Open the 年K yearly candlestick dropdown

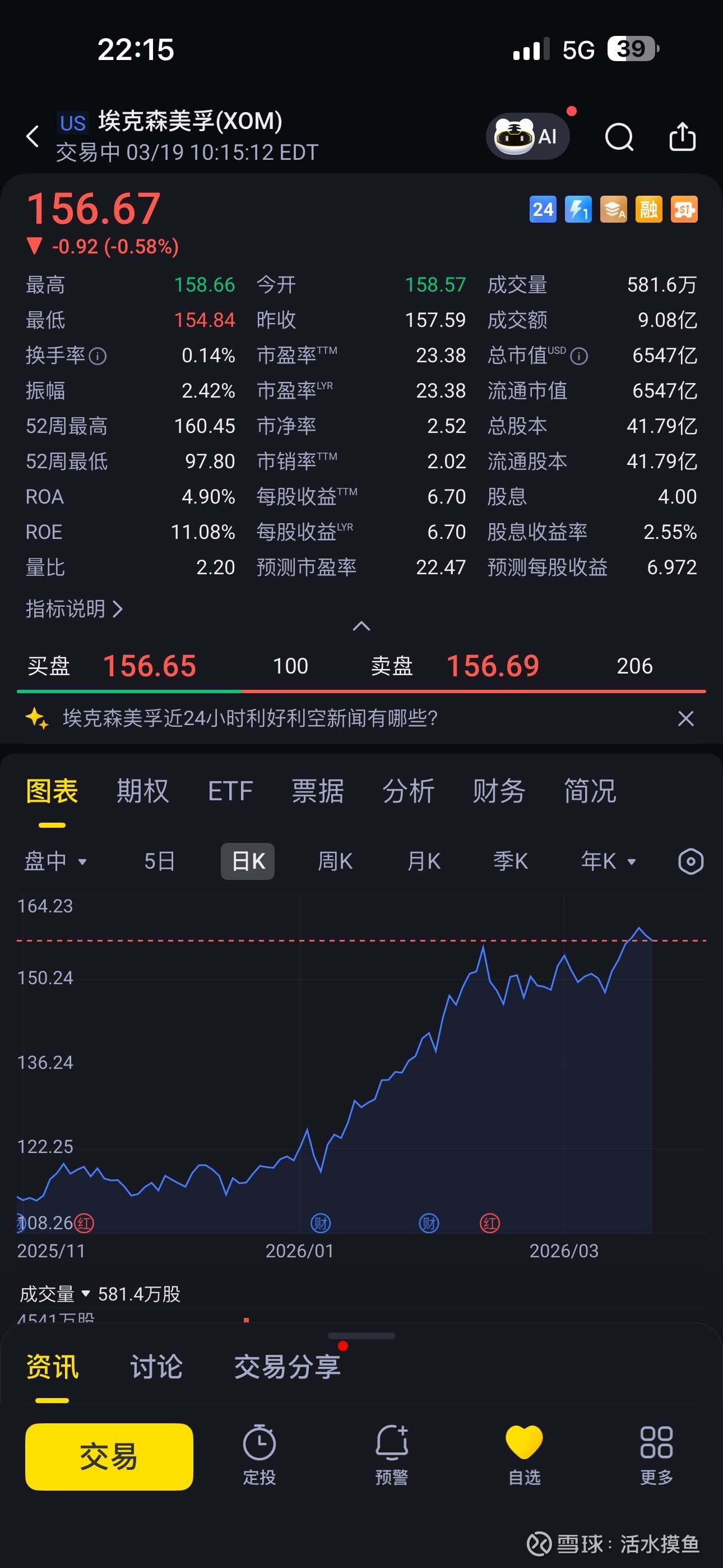(x=608, y=862)
